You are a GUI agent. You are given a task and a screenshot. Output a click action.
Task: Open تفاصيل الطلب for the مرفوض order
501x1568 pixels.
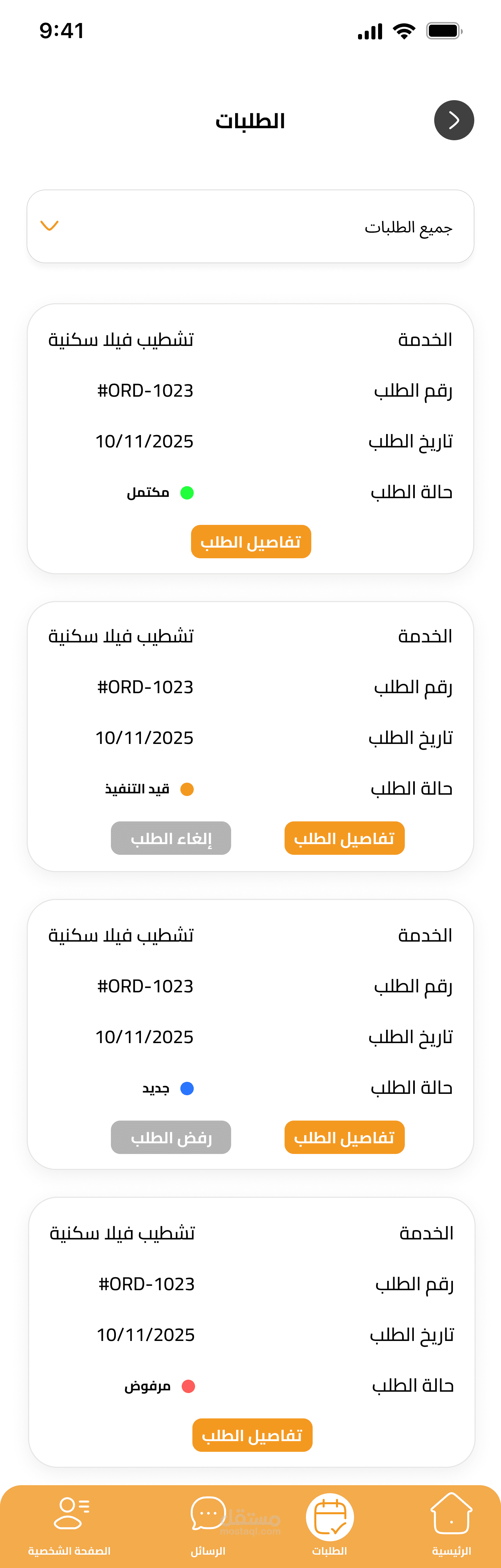coord(252,1435)
